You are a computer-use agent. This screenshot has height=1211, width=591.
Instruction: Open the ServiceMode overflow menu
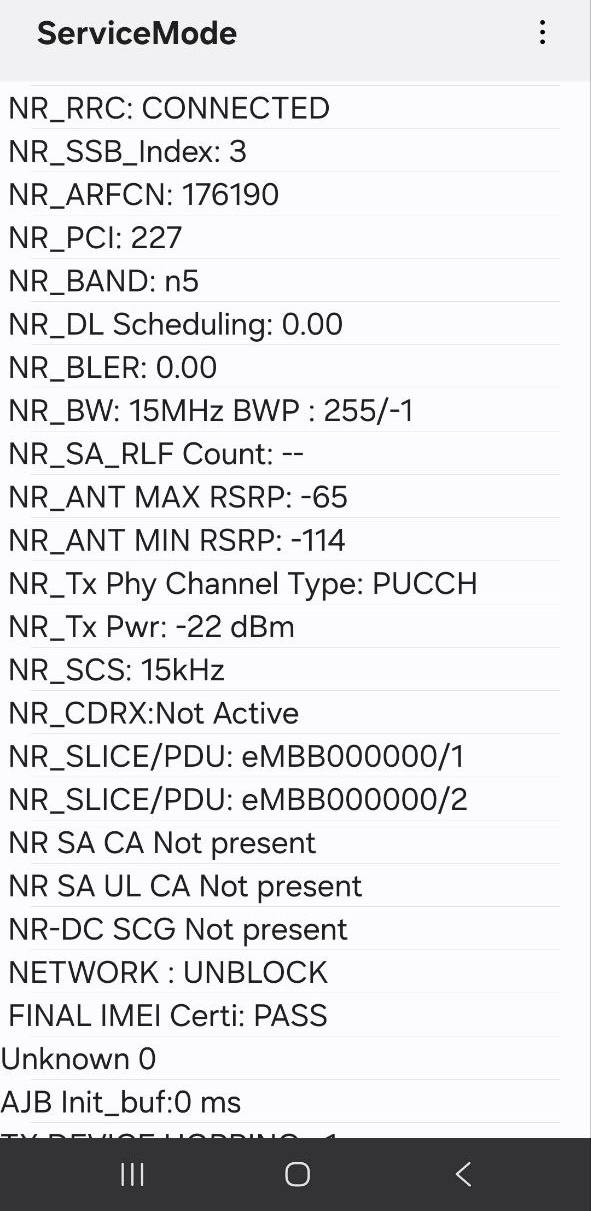click(x=542, y=33)
